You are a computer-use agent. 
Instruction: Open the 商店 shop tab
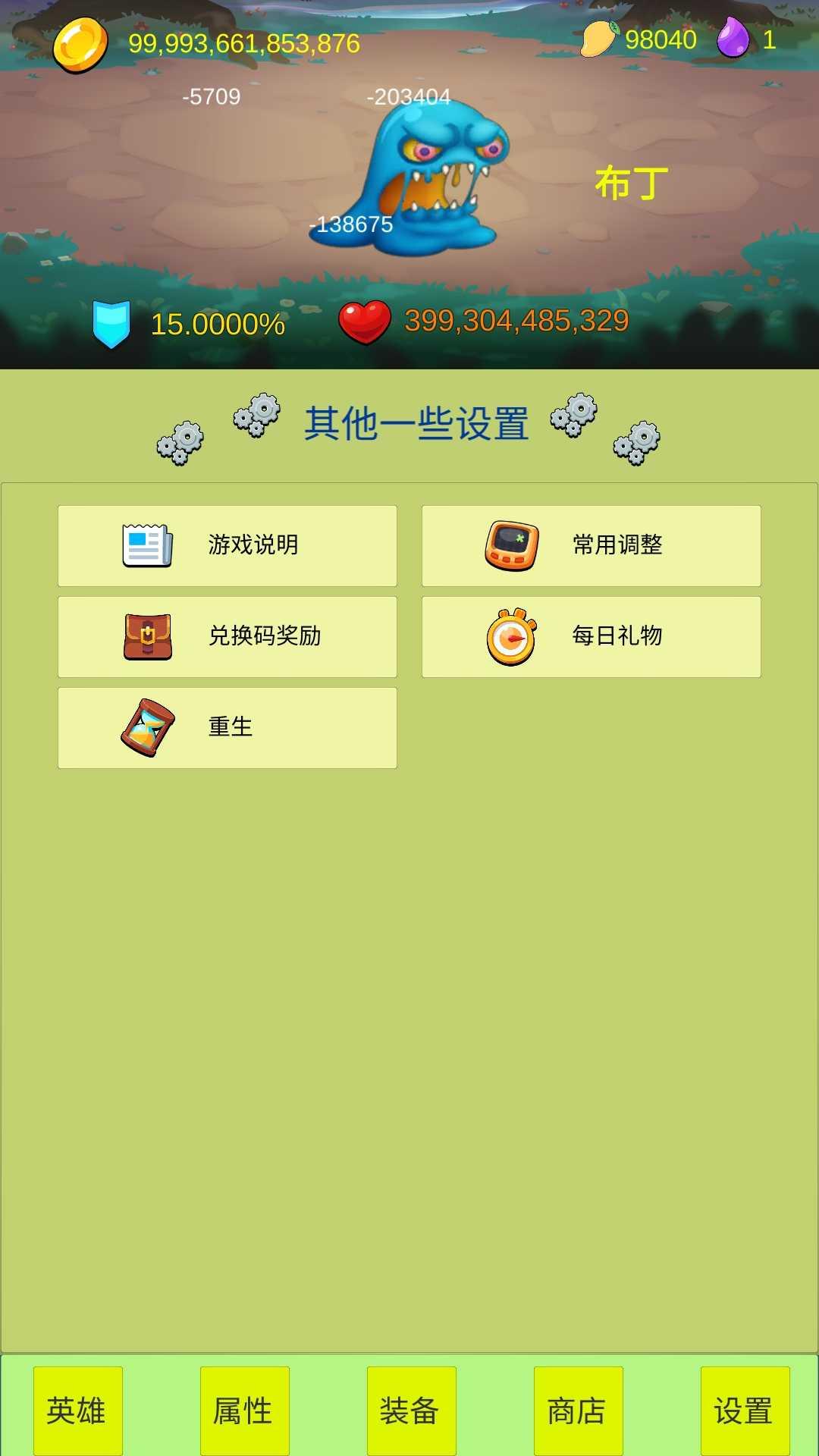click(x=578, y=1410)
